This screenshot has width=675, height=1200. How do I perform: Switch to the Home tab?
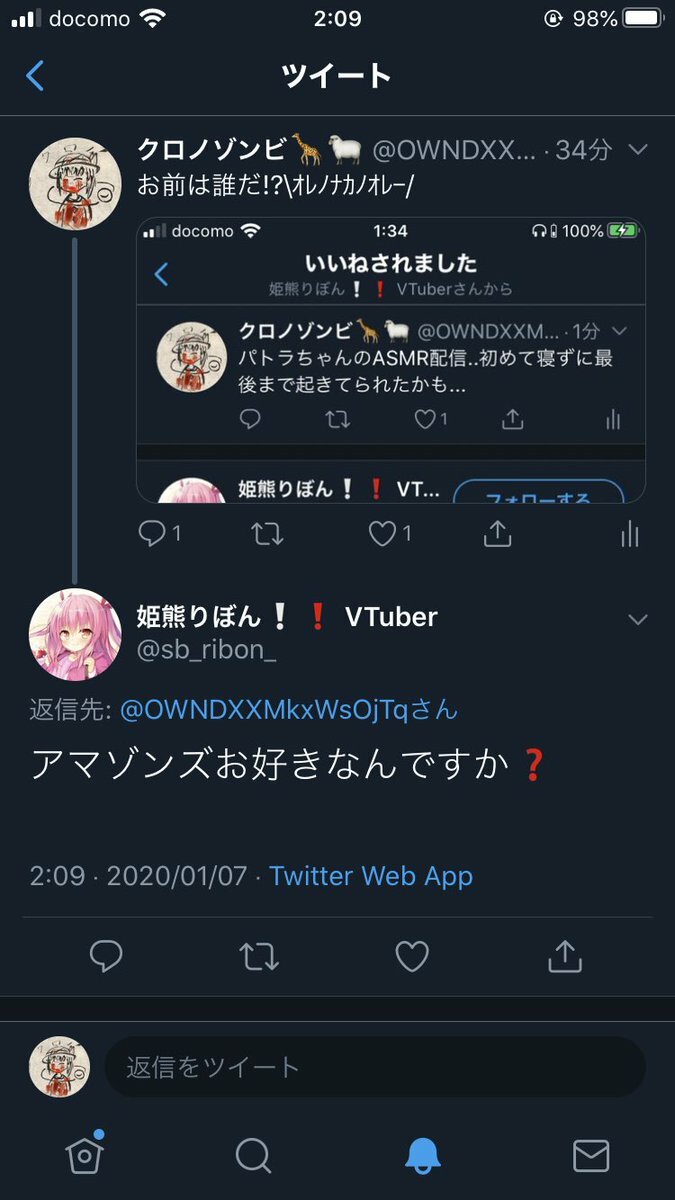pyautogui.click(x=84, y=1155)
